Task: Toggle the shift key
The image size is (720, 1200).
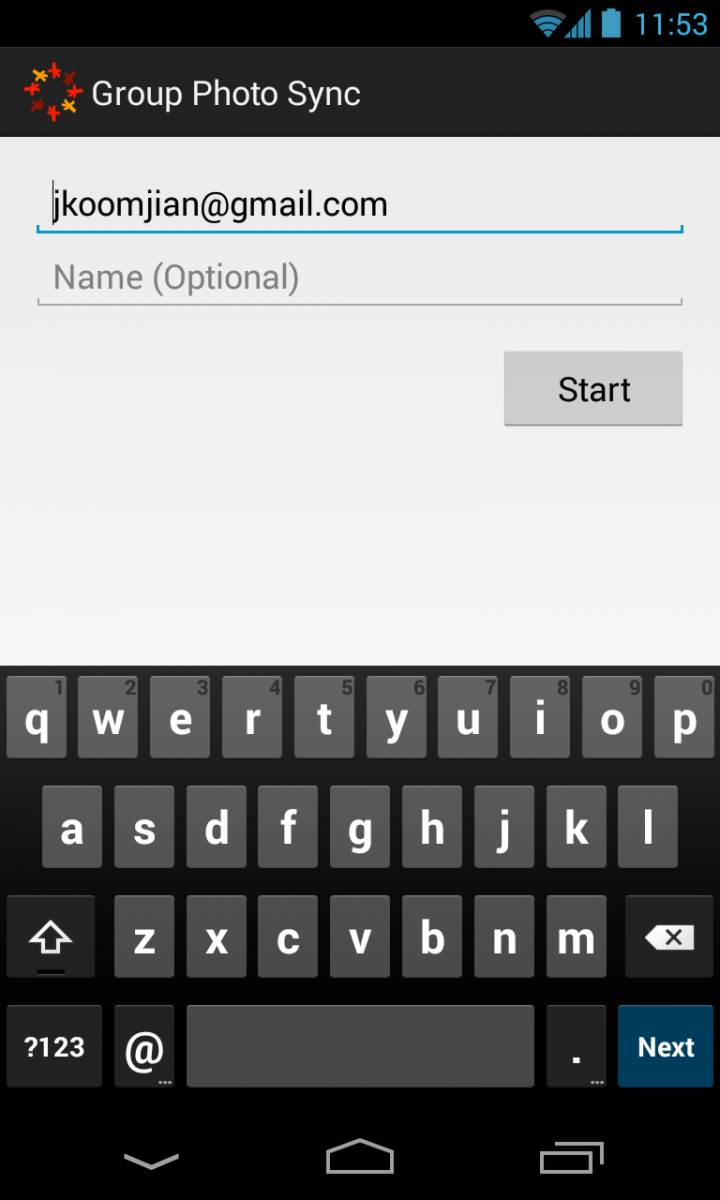Action: (x=51, y=937)
